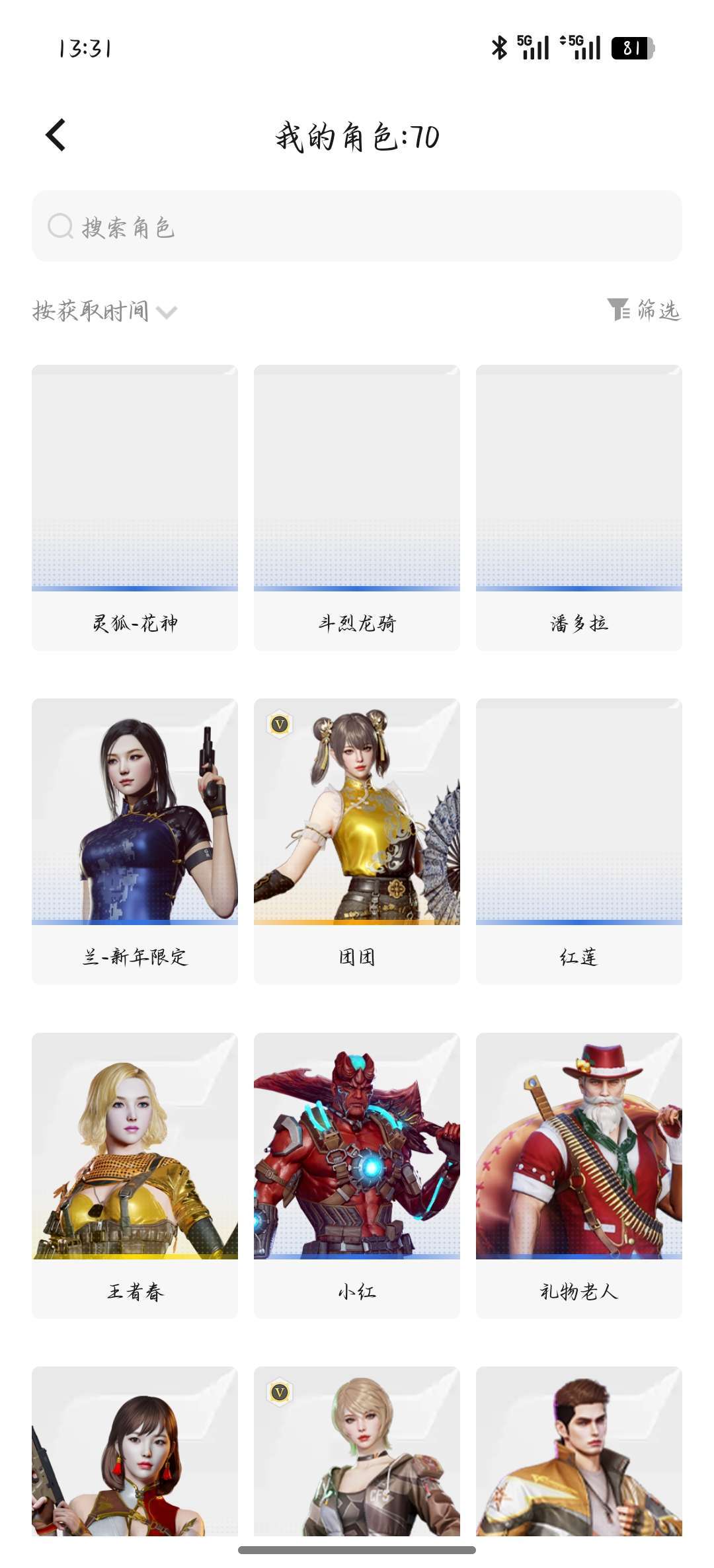Expand the 按获取时间 sort dropdown
714x1568 pixels.
[x=104, y=311]
